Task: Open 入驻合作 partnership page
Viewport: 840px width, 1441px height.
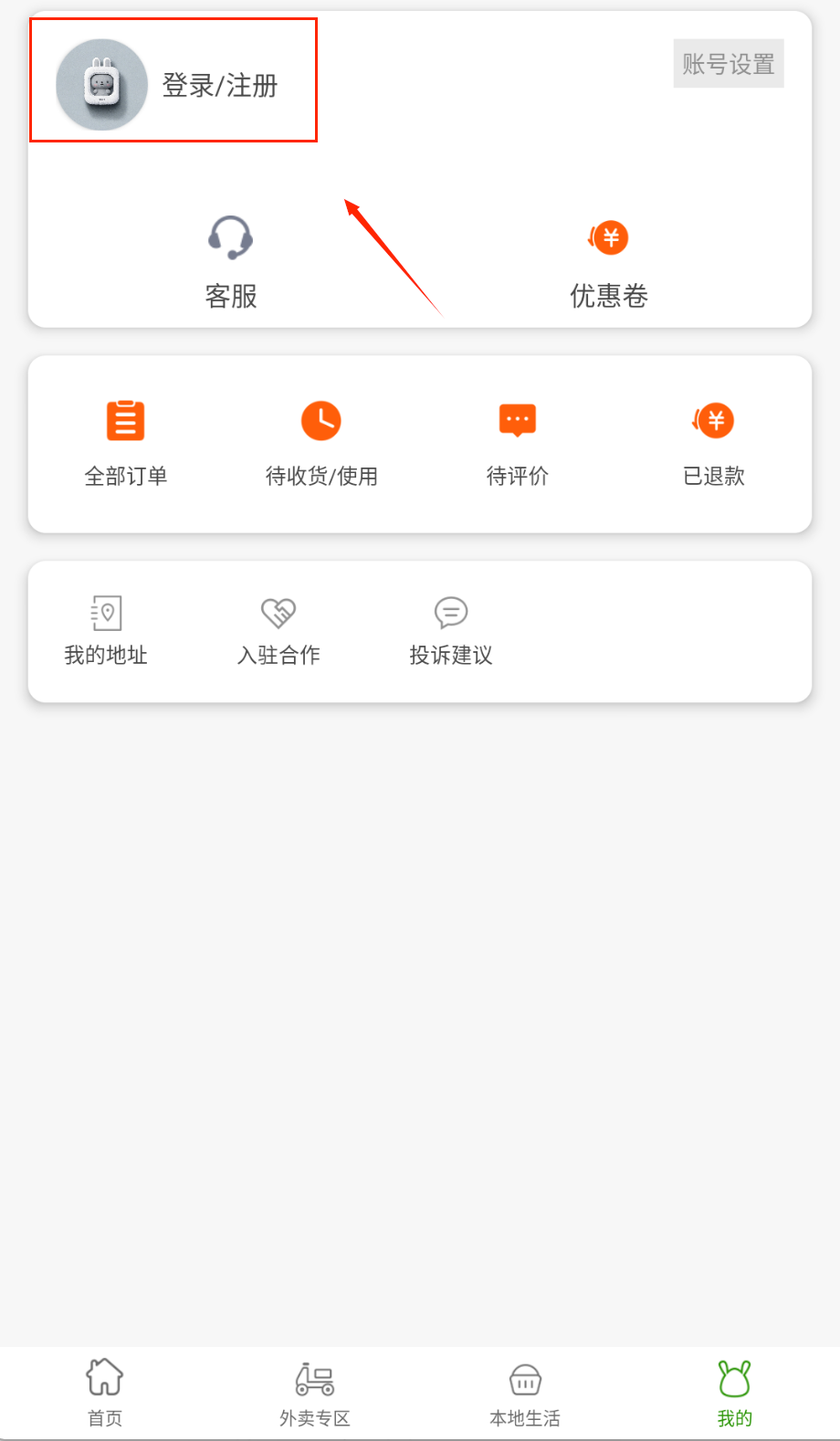Action: [278, 631]
